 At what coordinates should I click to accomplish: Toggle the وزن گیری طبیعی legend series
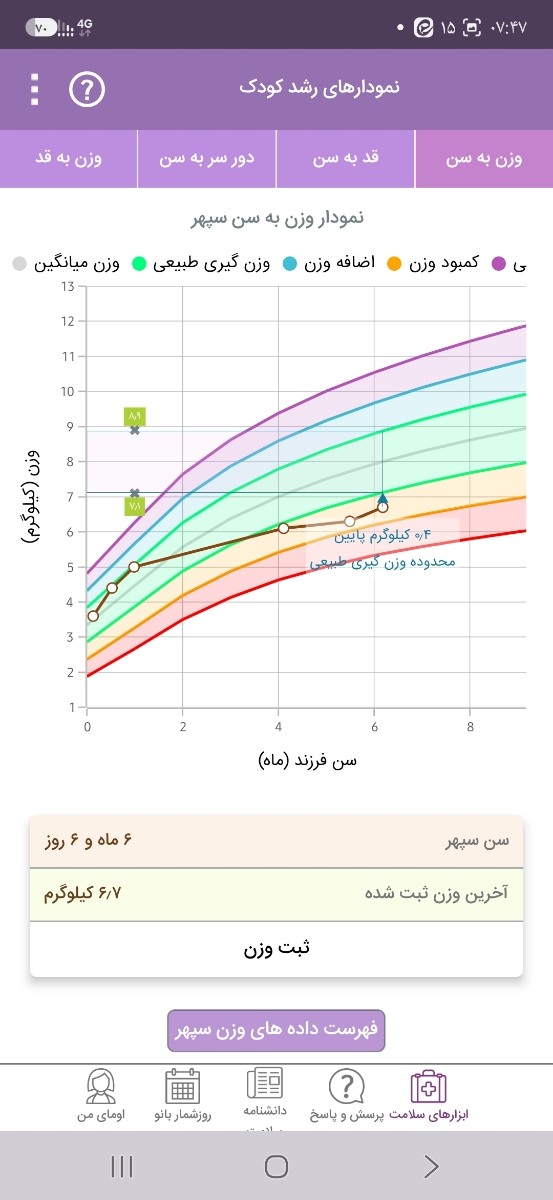coord(201,264)
